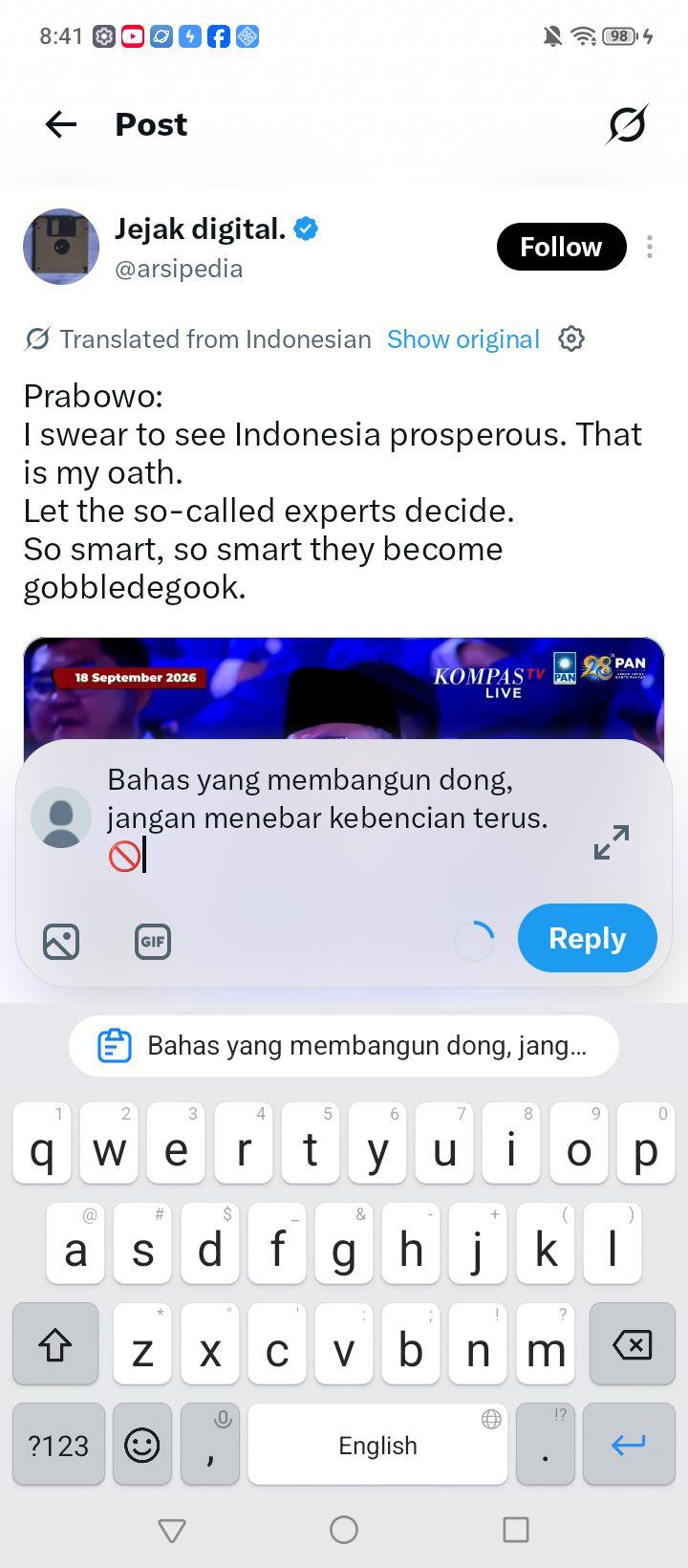Switch the keyboard to ?123 symbols
This screenshot has width=688, height=1568.
(x=58, y=1445)
